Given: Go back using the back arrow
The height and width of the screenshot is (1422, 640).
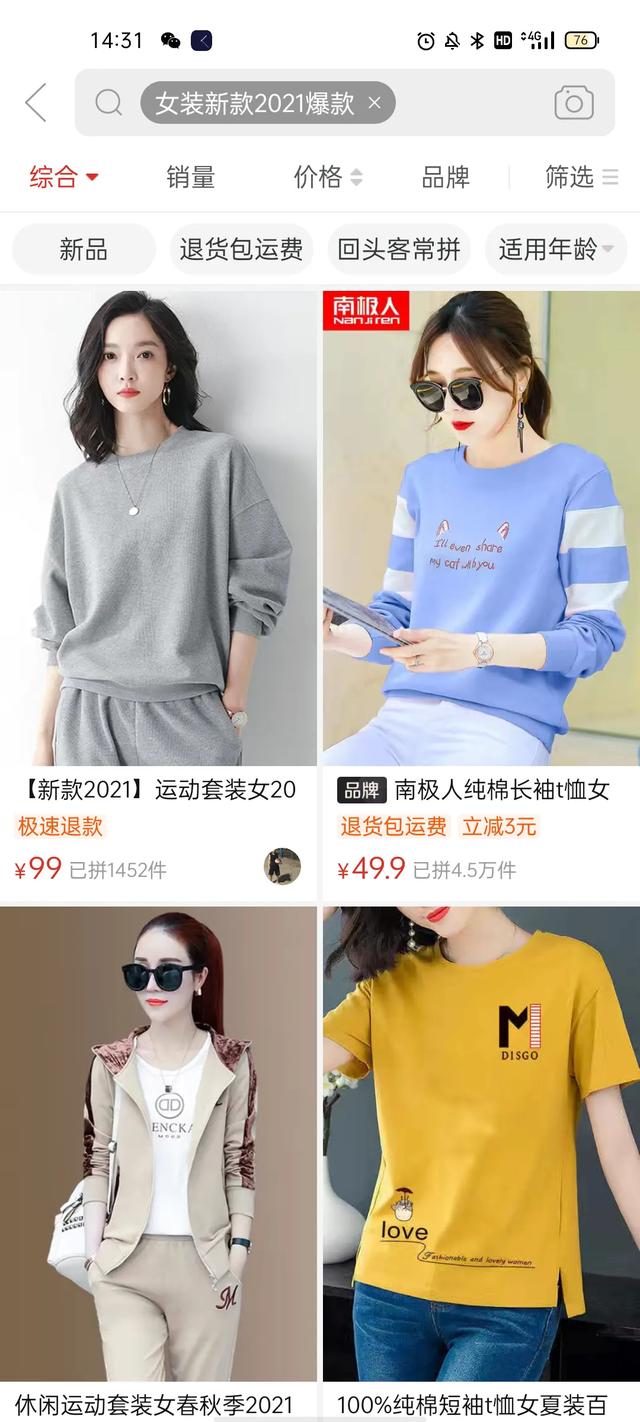Looking at the screenshot, I should pos(36,103).
